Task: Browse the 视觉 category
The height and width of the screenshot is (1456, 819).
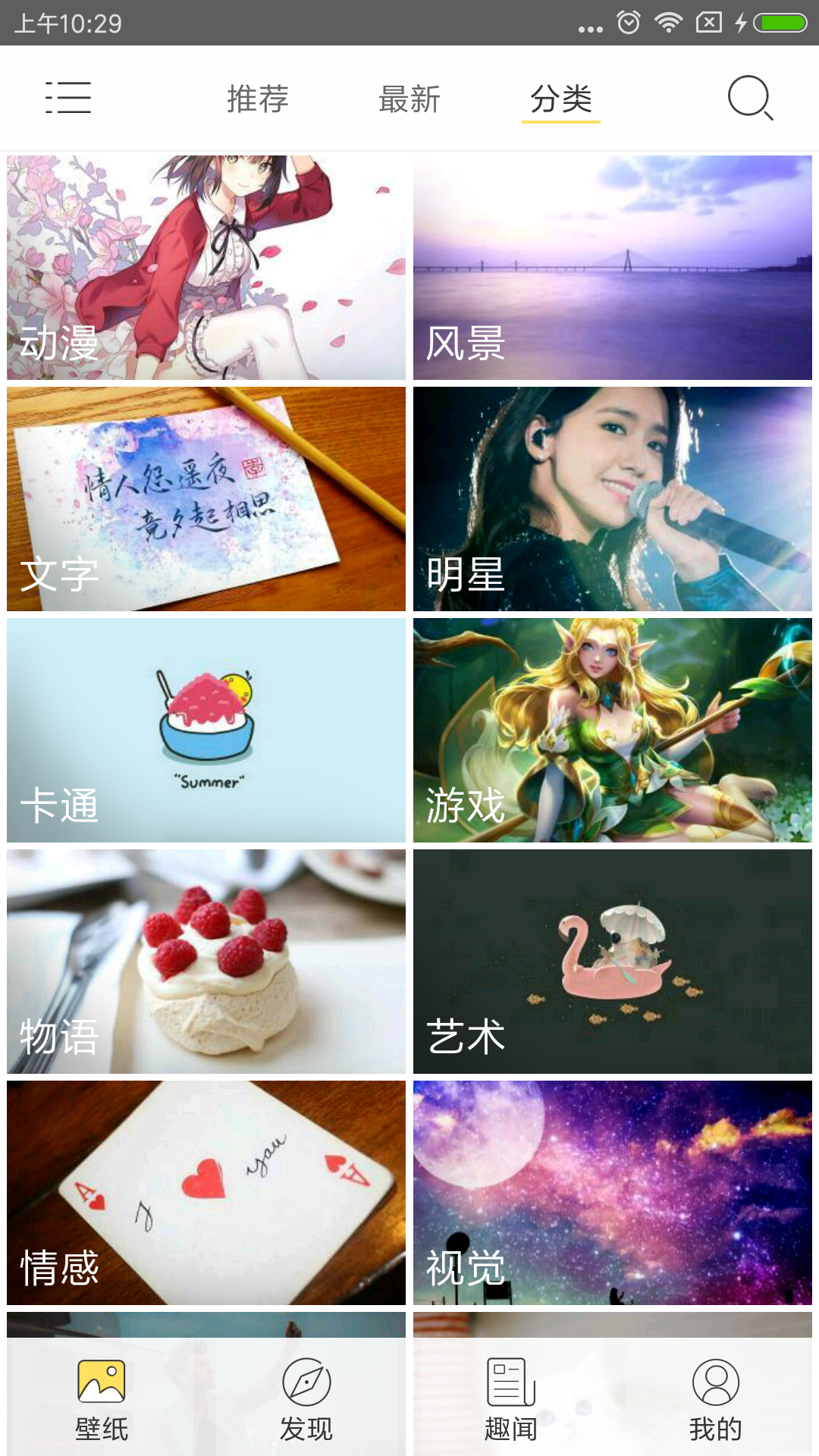Action: pos(613,1193)
